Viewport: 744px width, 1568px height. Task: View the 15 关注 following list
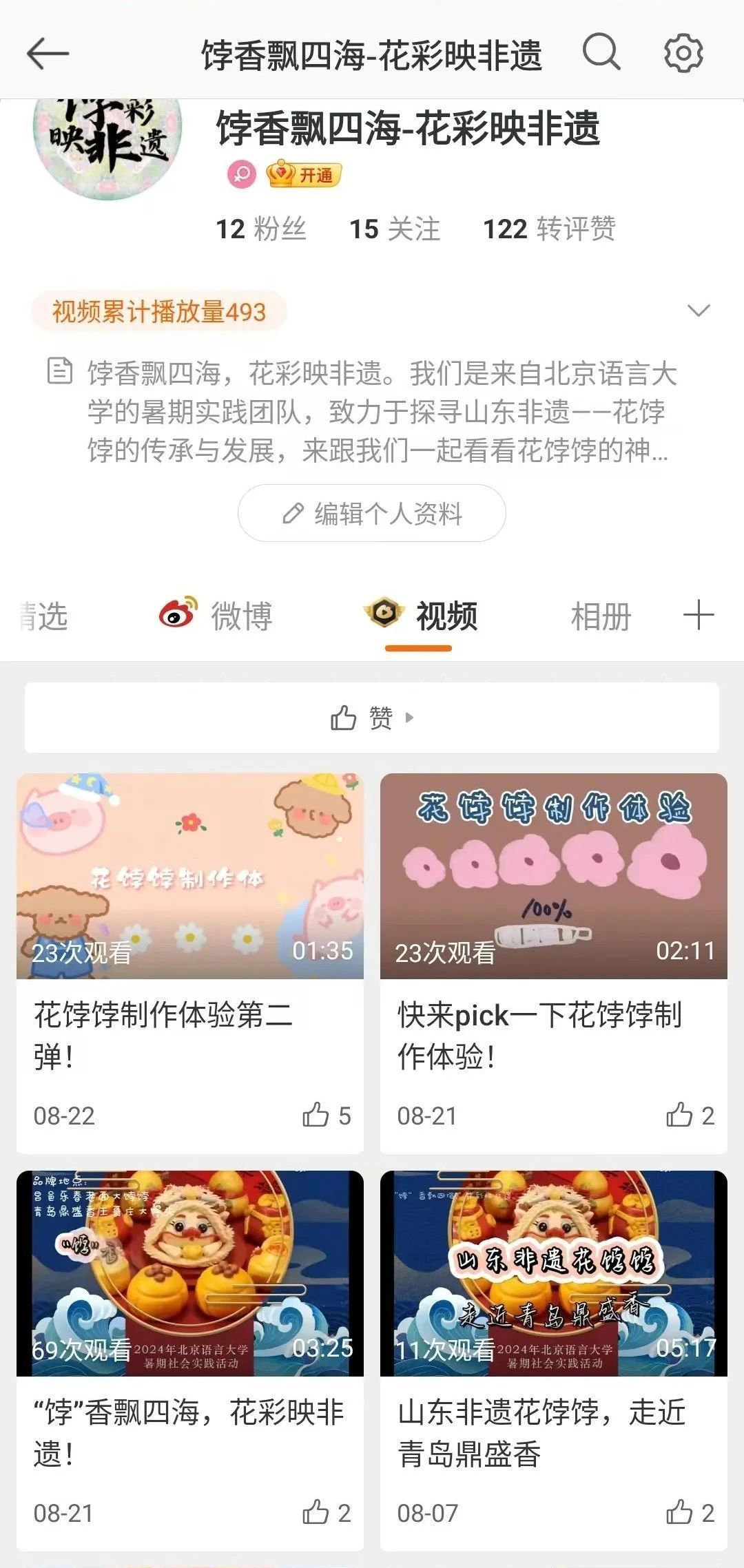pyautogui.click(x=394, y=229)
